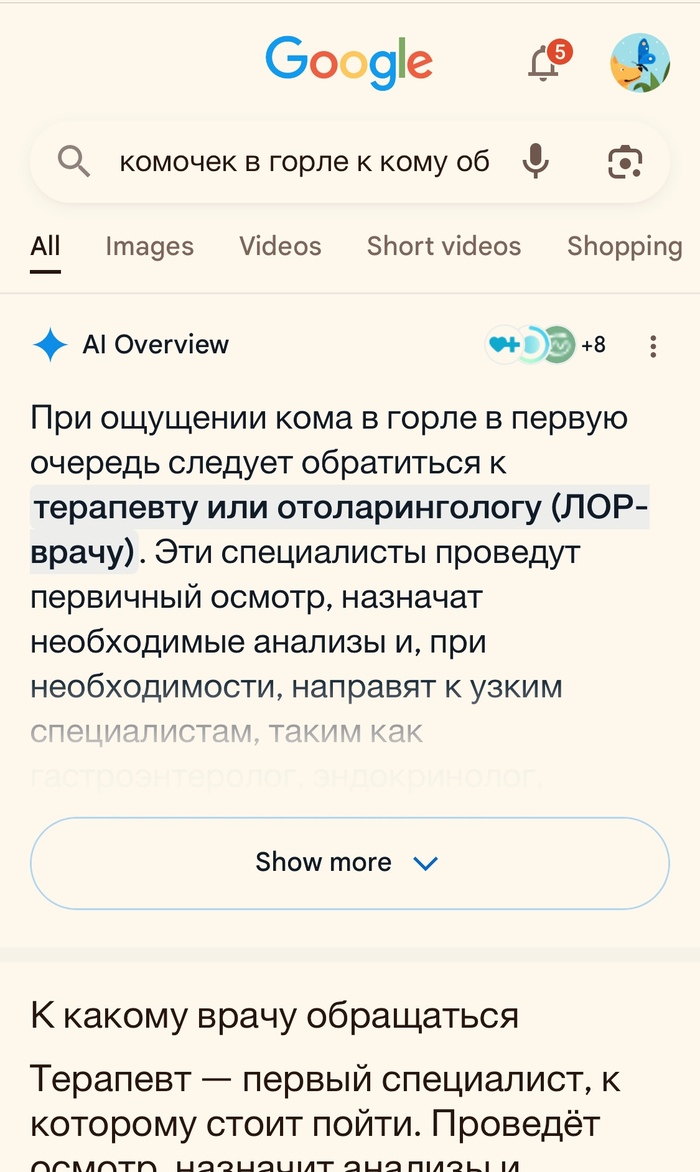The width and height of the screenshot is (700, 1172).
Task: Start voice search with the microphone
Action: pyautogui.click(x=536, y=161)
